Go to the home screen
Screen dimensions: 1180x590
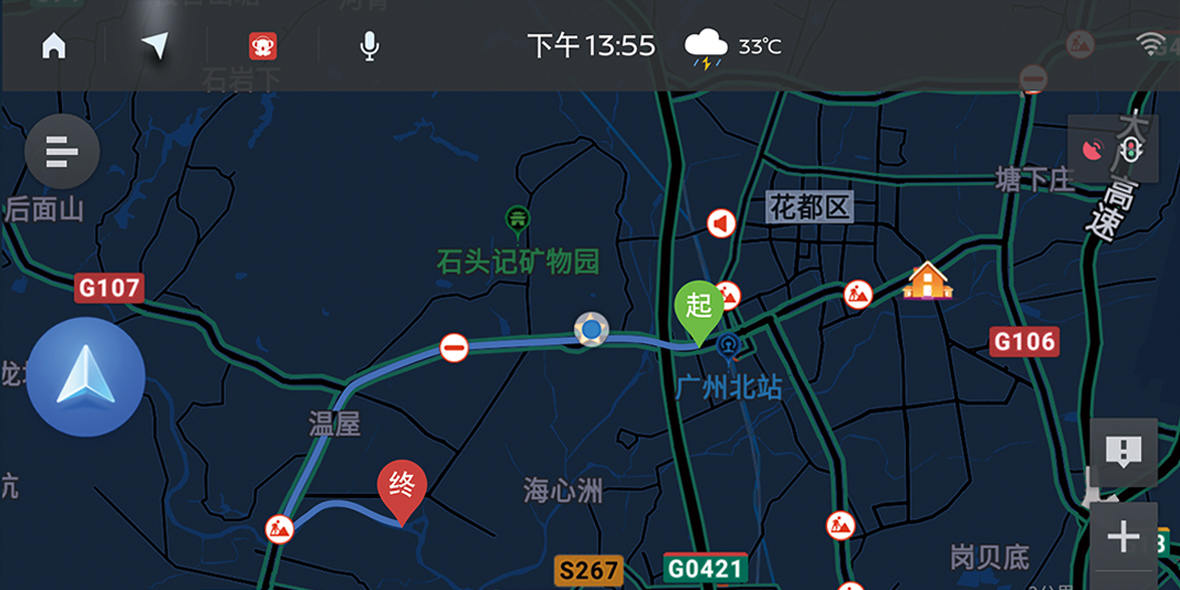coord(54,46)
